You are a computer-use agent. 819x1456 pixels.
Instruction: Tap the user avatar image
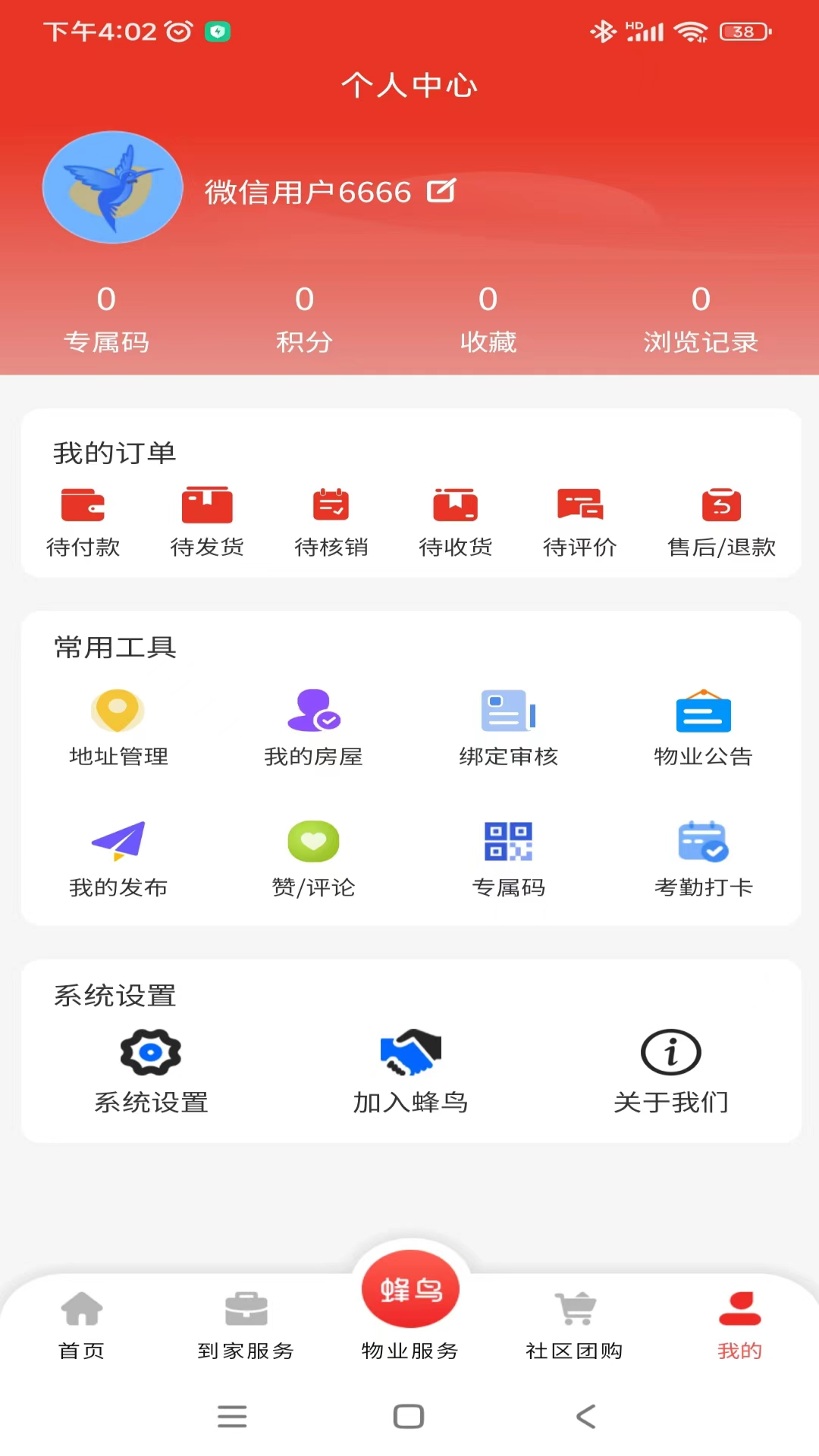tap(111, 187)
